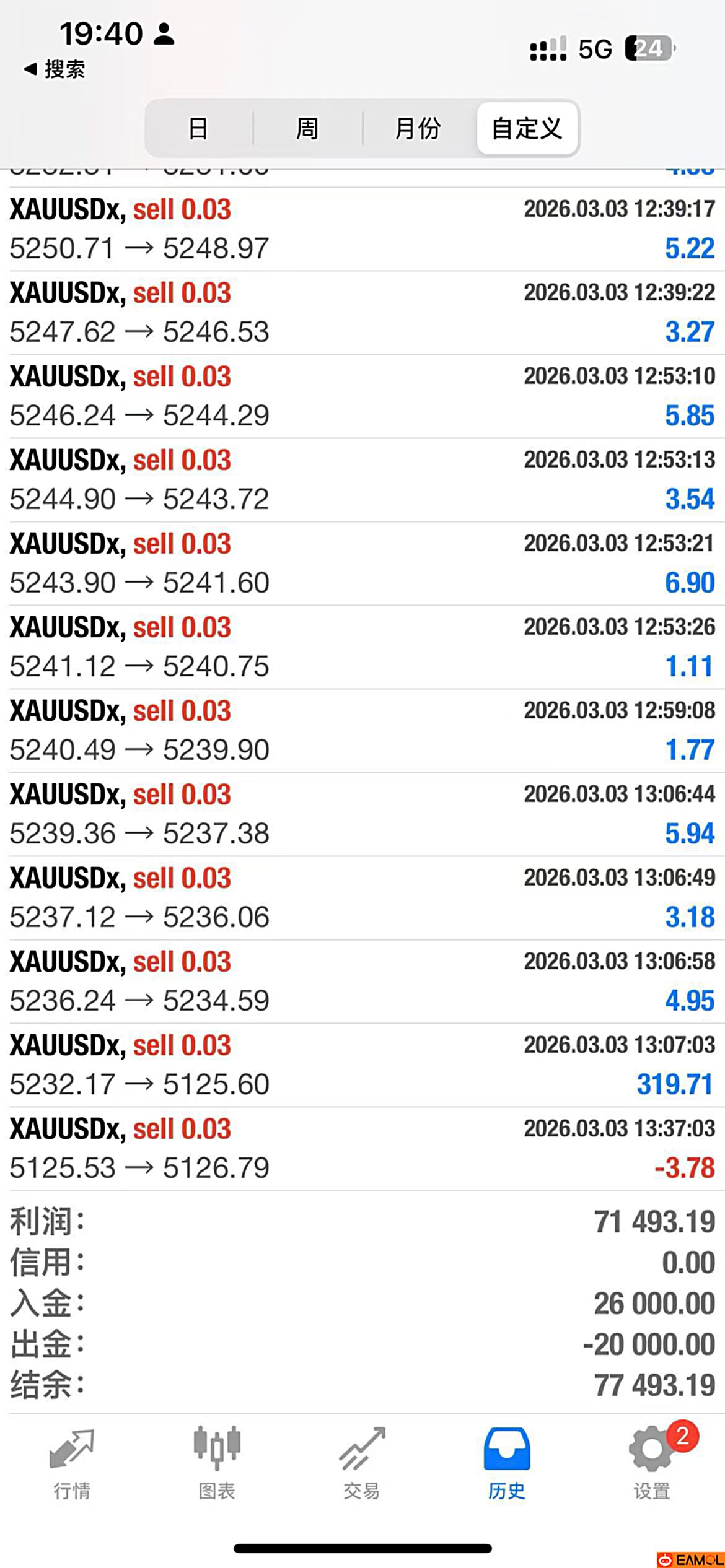
Task: Open the trade closed at 12:53:10
Action: click(362, 396)
